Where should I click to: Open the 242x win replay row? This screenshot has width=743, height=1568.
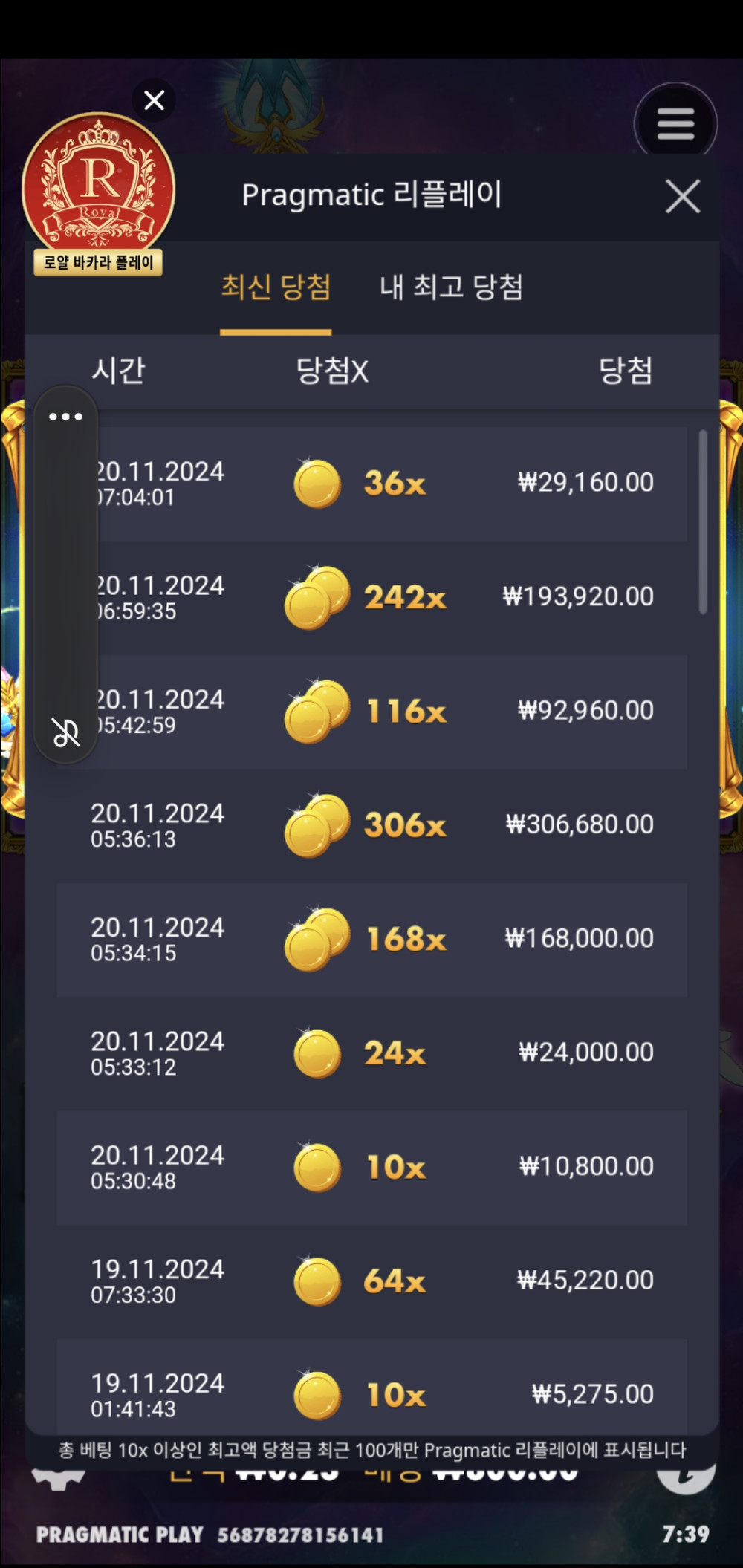pyautogui.click(x=394, y=597)
